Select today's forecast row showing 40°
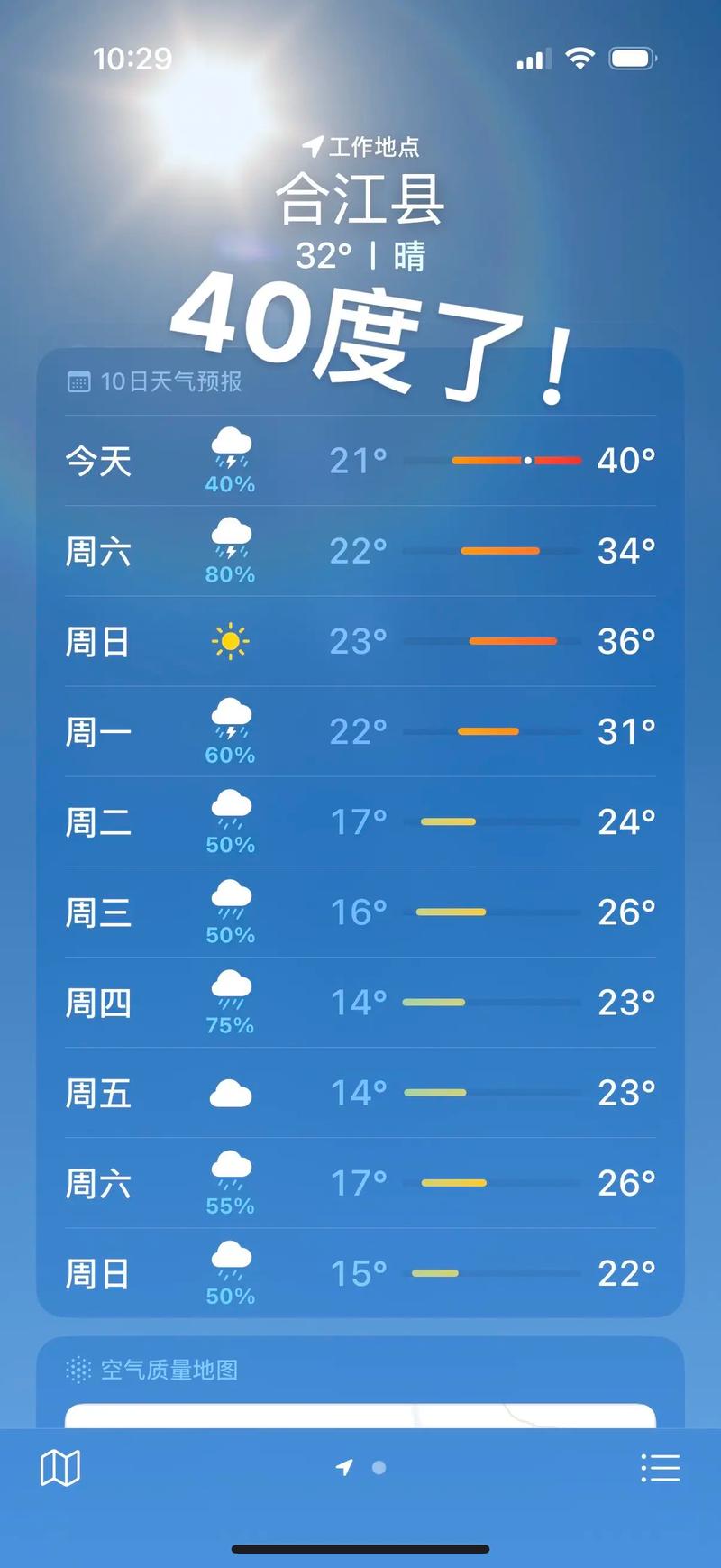The height and width of the screenshot is (1568, 721). (360, 462)
